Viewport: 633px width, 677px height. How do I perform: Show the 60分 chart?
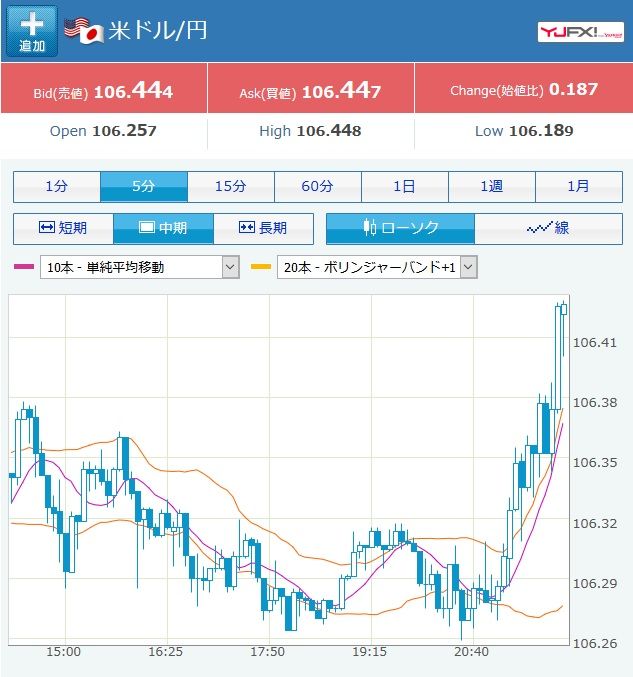tap(318, 186)
